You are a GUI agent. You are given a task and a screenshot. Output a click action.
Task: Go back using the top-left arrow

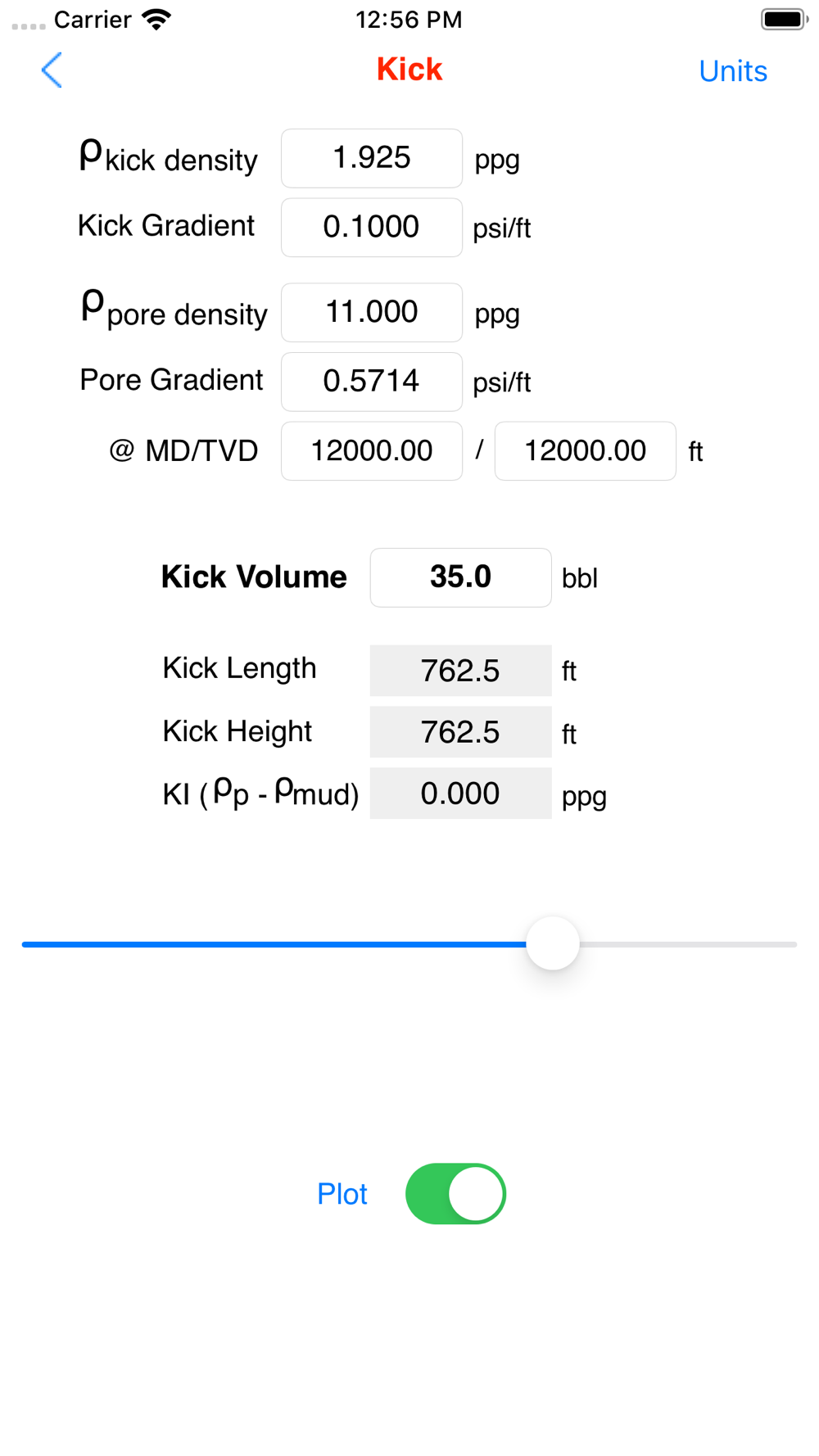coord(52,70)
